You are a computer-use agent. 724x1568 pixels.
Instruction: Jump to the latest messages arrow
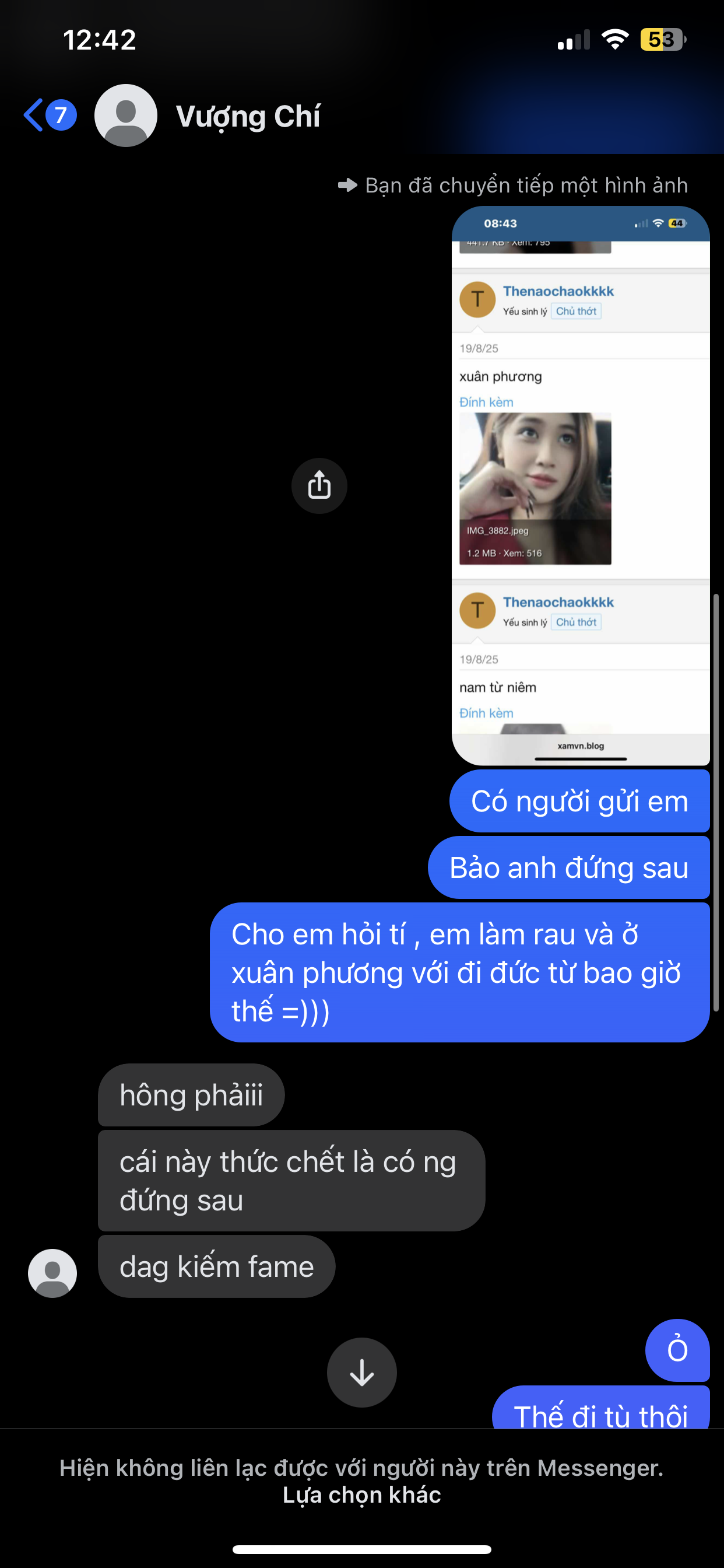(361, 1373)
